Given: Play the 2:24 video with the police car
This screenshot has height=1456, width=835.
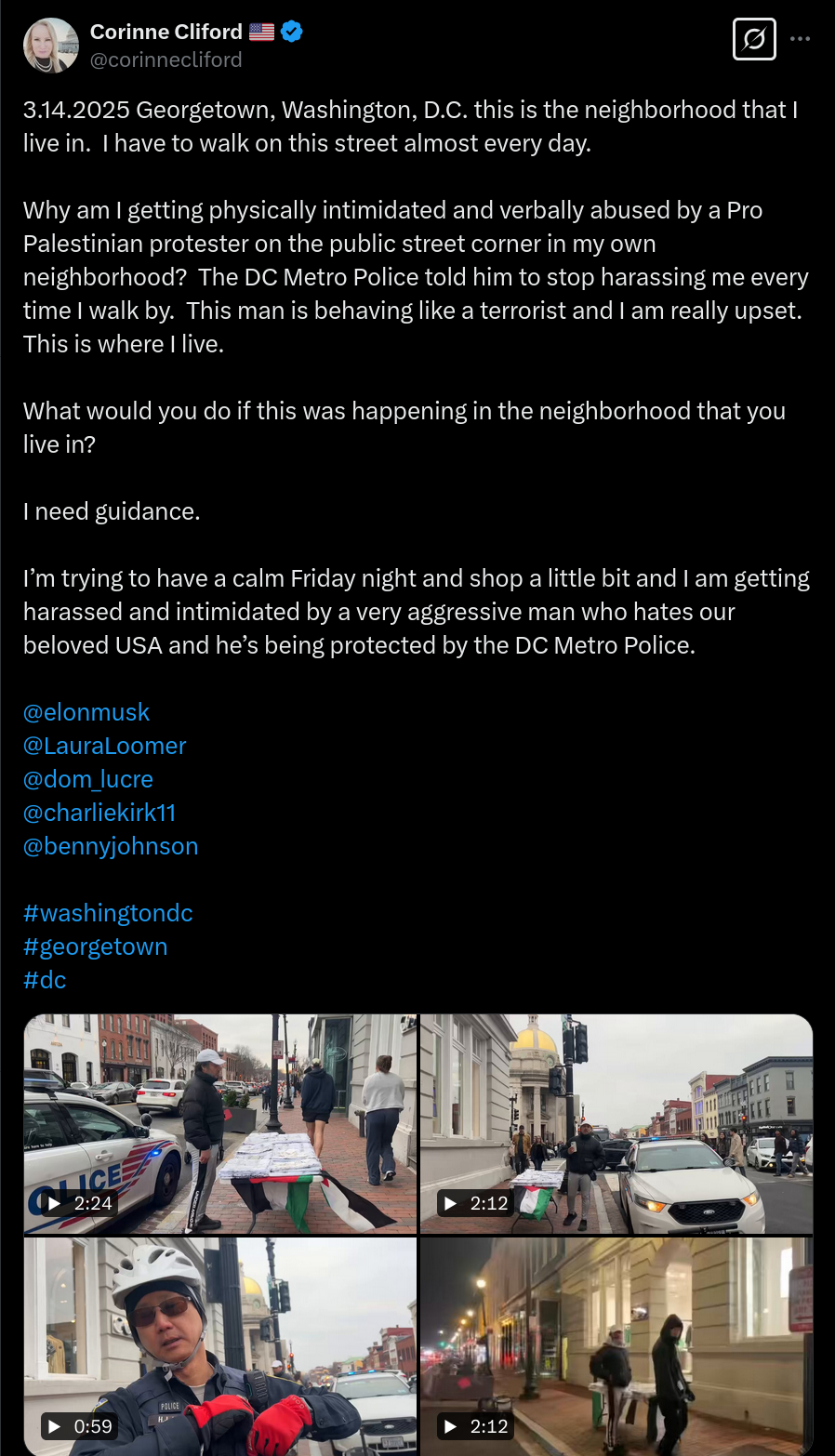Looking at the screenshot, I should point(220,1124).
